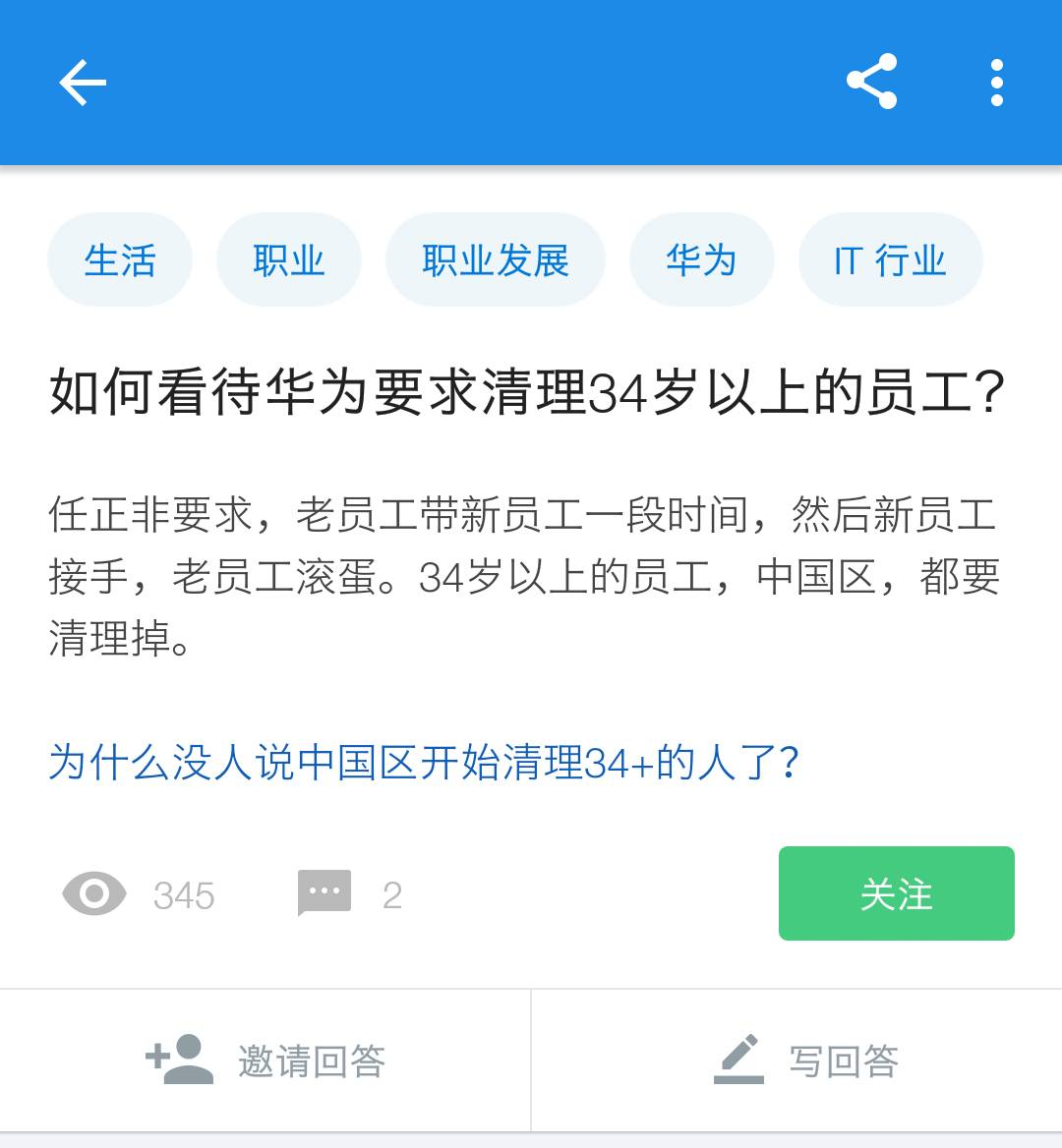Tap 邀请回答 to invite answers
Image resolution: width=1062 pixels, height=1148 pixels.
click(x=265, y=1061)
